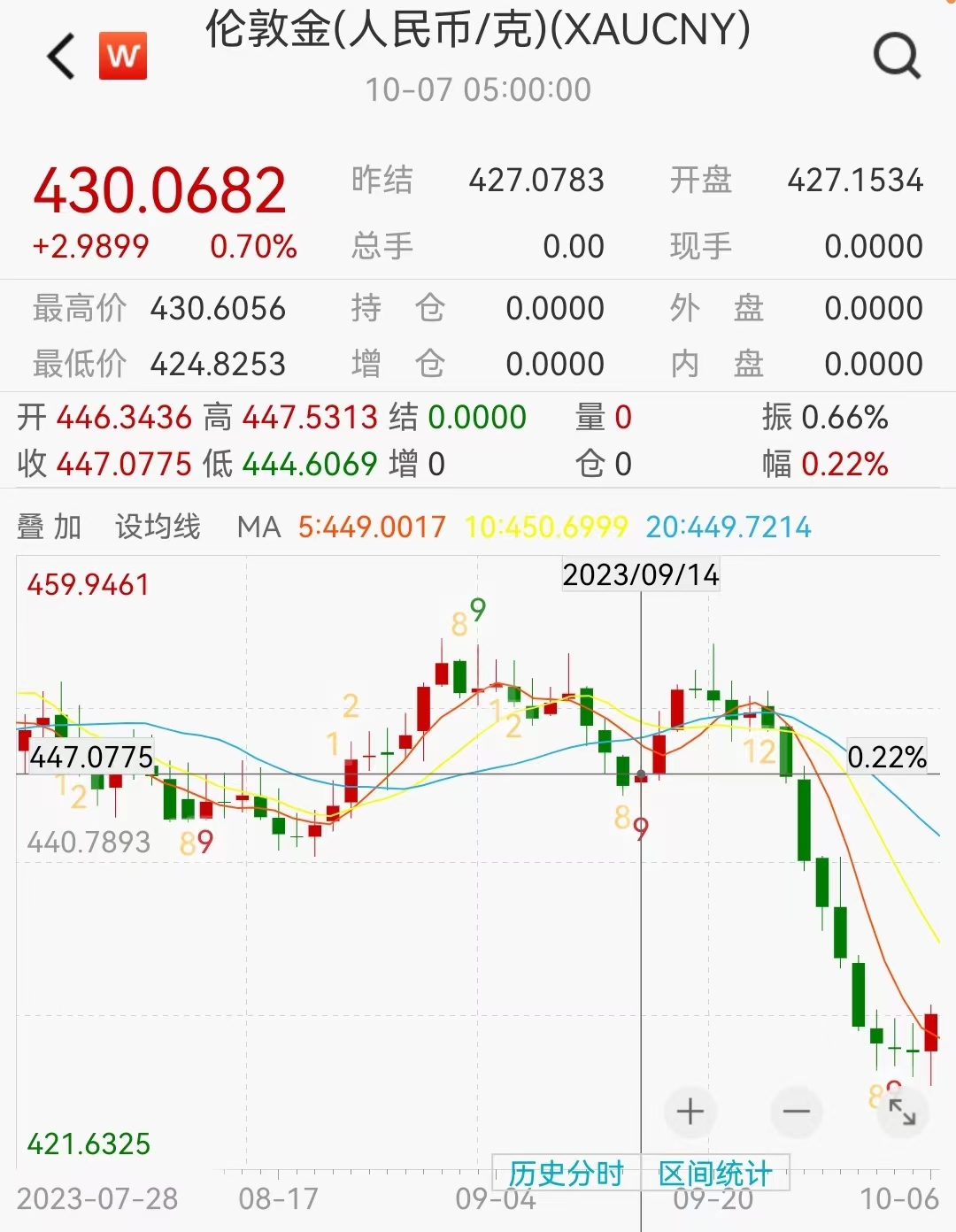Viewport: 956px width, 1232px height.
Task: Zoom in the chart with plus button
Action: (x=690, y=1111)
